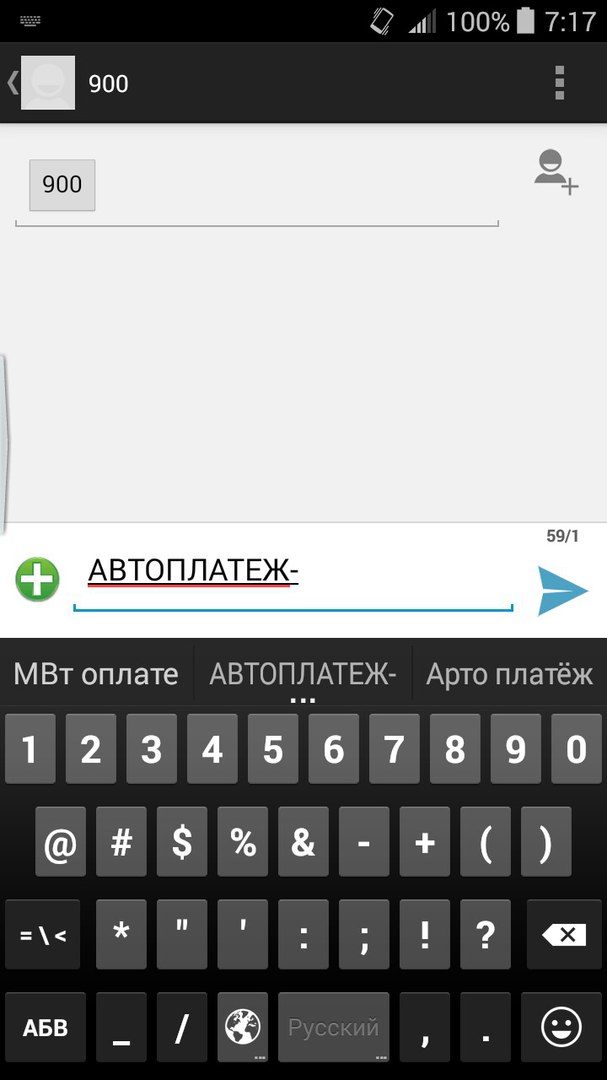Pick the middle suggestion "АВТОПЛАТЕЖ-"
The width and height of the screenshot is (607, 1080).
click(x=303, y=675)
